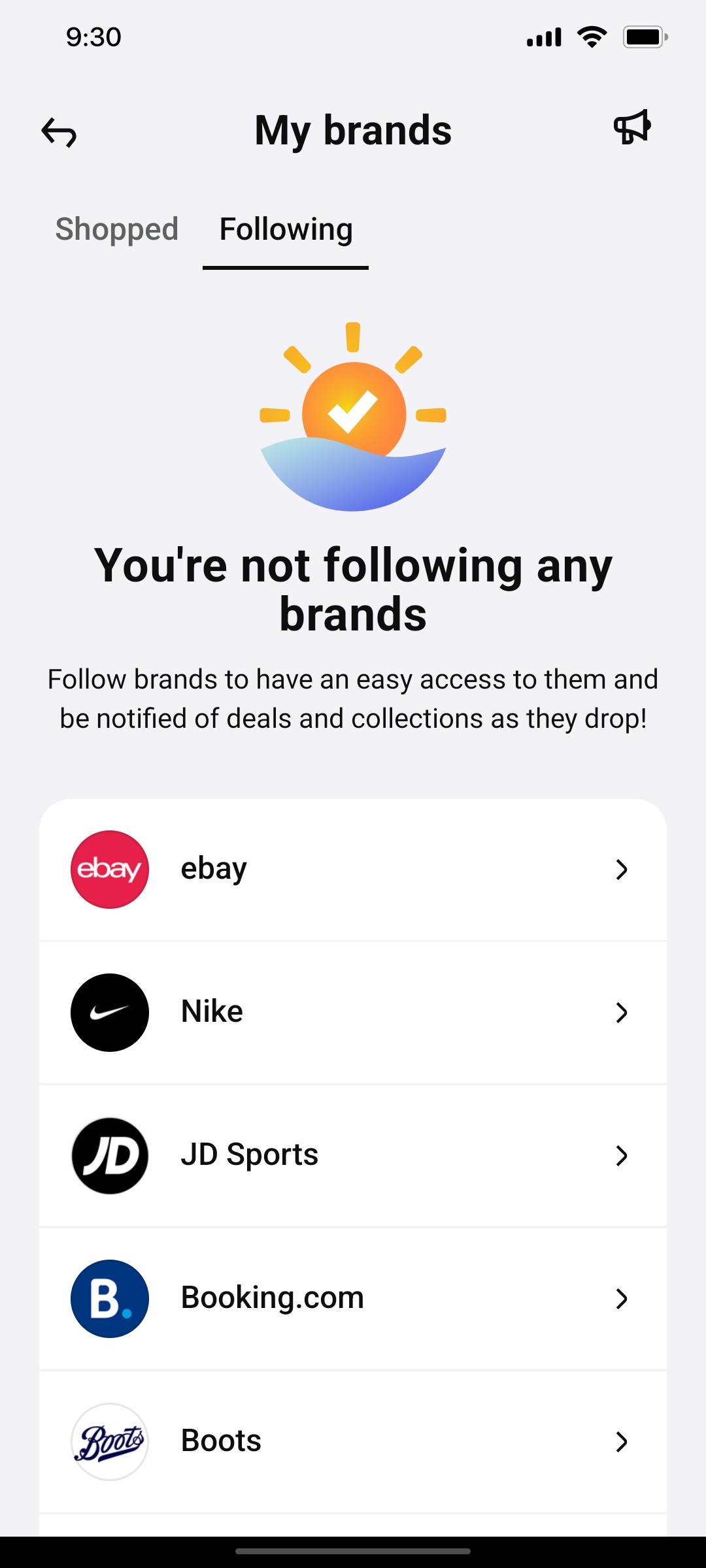706x1568 pixels.
Task: Tap the Booking.com logo icon
Action: point(109,1298)
